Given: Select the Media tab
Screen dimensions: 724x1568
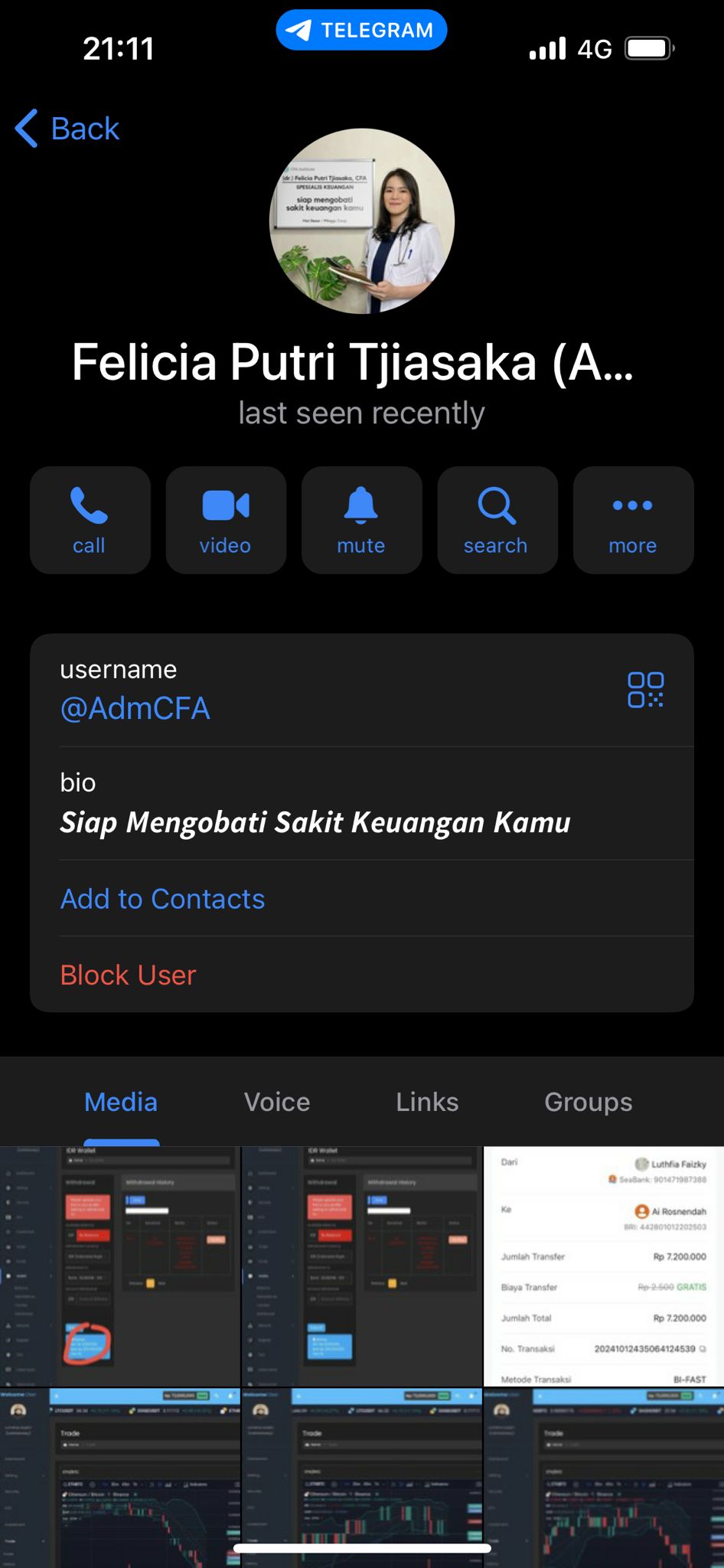Looking at the screenshot, I should click(x=121, y=1102).
